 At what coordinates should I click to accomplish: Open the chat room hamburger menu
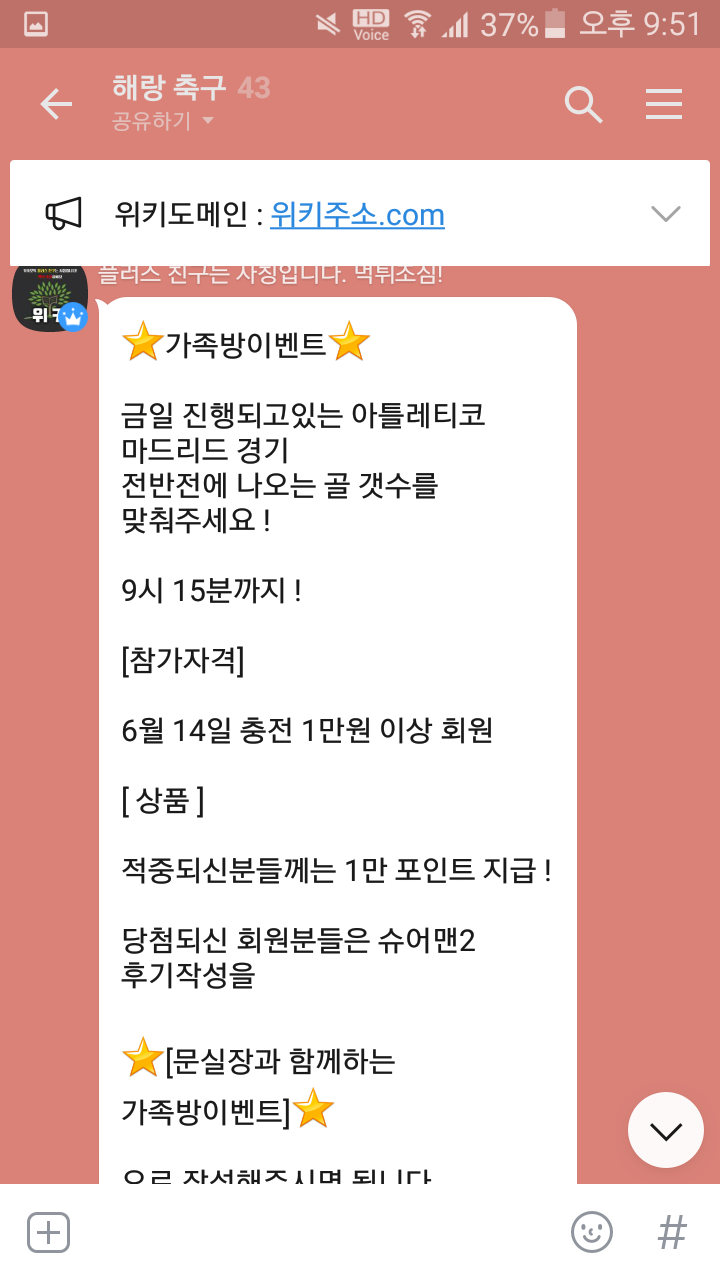[x=664, y=104]
